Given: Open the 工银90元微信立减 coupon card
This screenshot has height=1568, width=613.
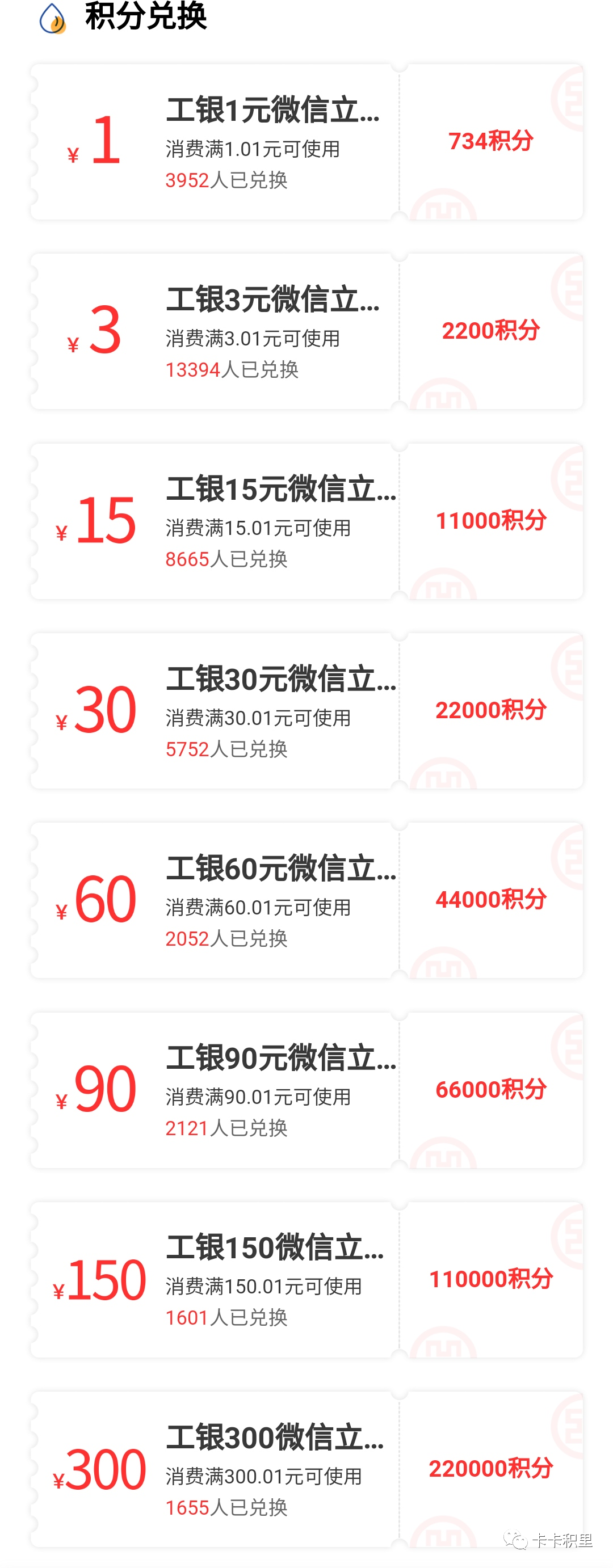Looking at the screenshot, I should point(307,1090).
